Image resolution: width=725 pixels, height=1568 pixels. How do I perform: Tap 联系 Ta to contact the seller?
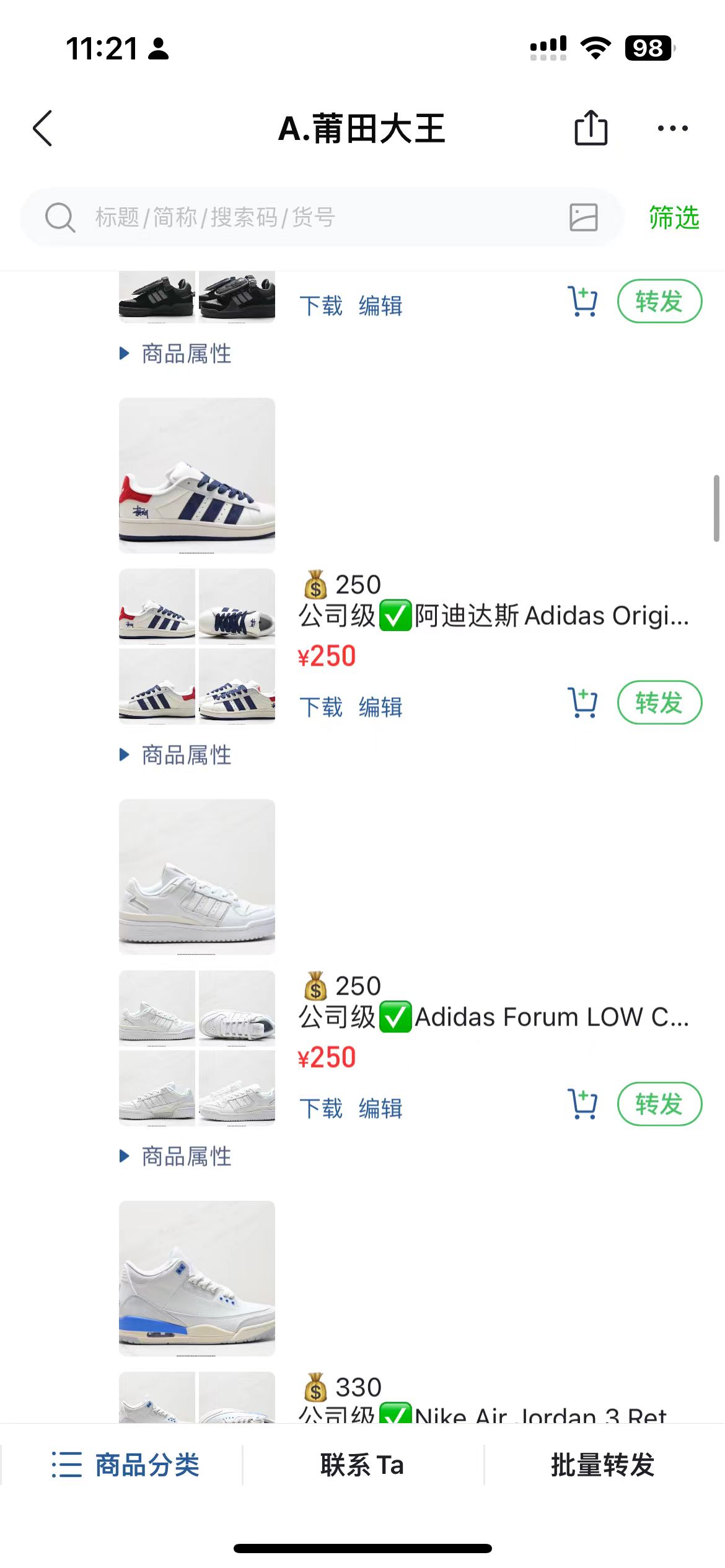(x=362, y=1465)
